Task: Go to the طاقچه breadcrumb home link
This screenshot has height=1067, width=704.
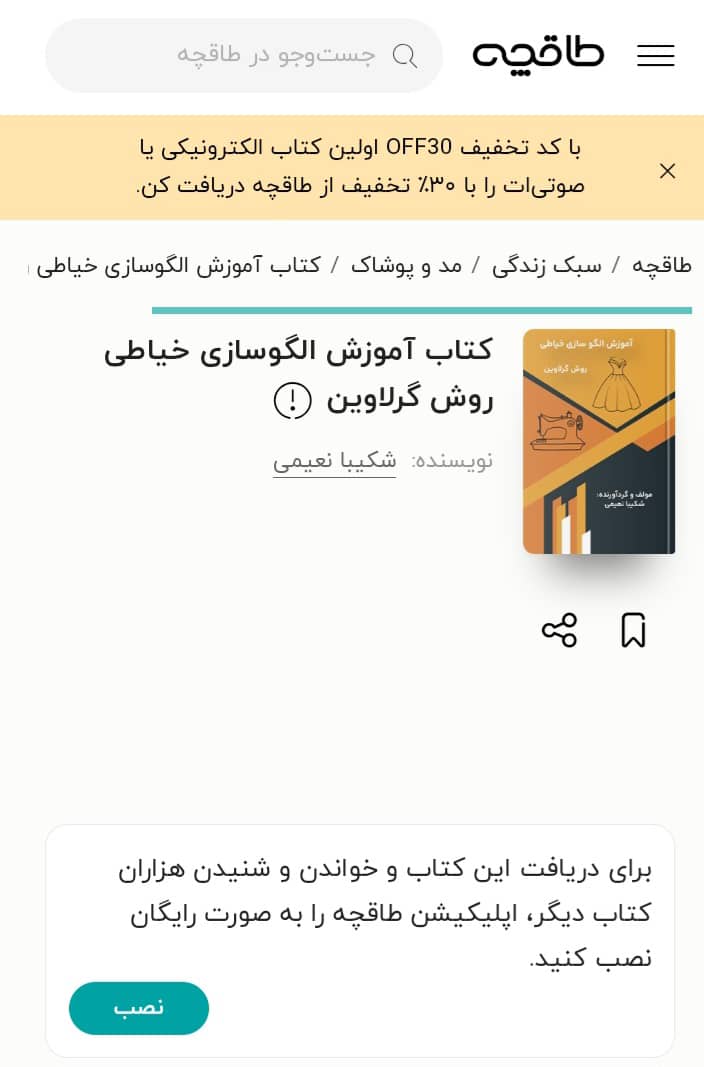Action: [x=662, y=265]
